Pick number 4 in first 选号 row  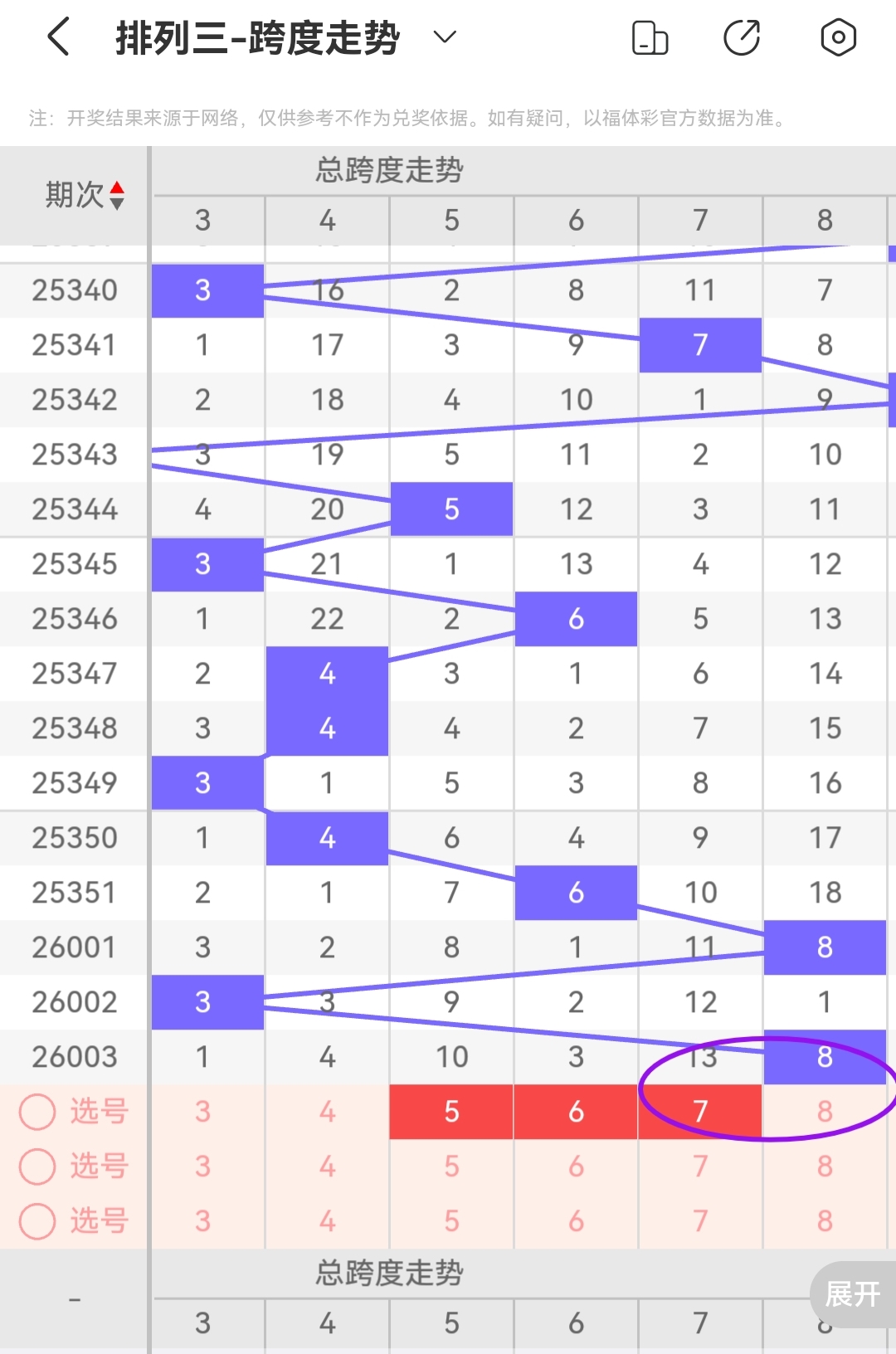(327, 1112)
